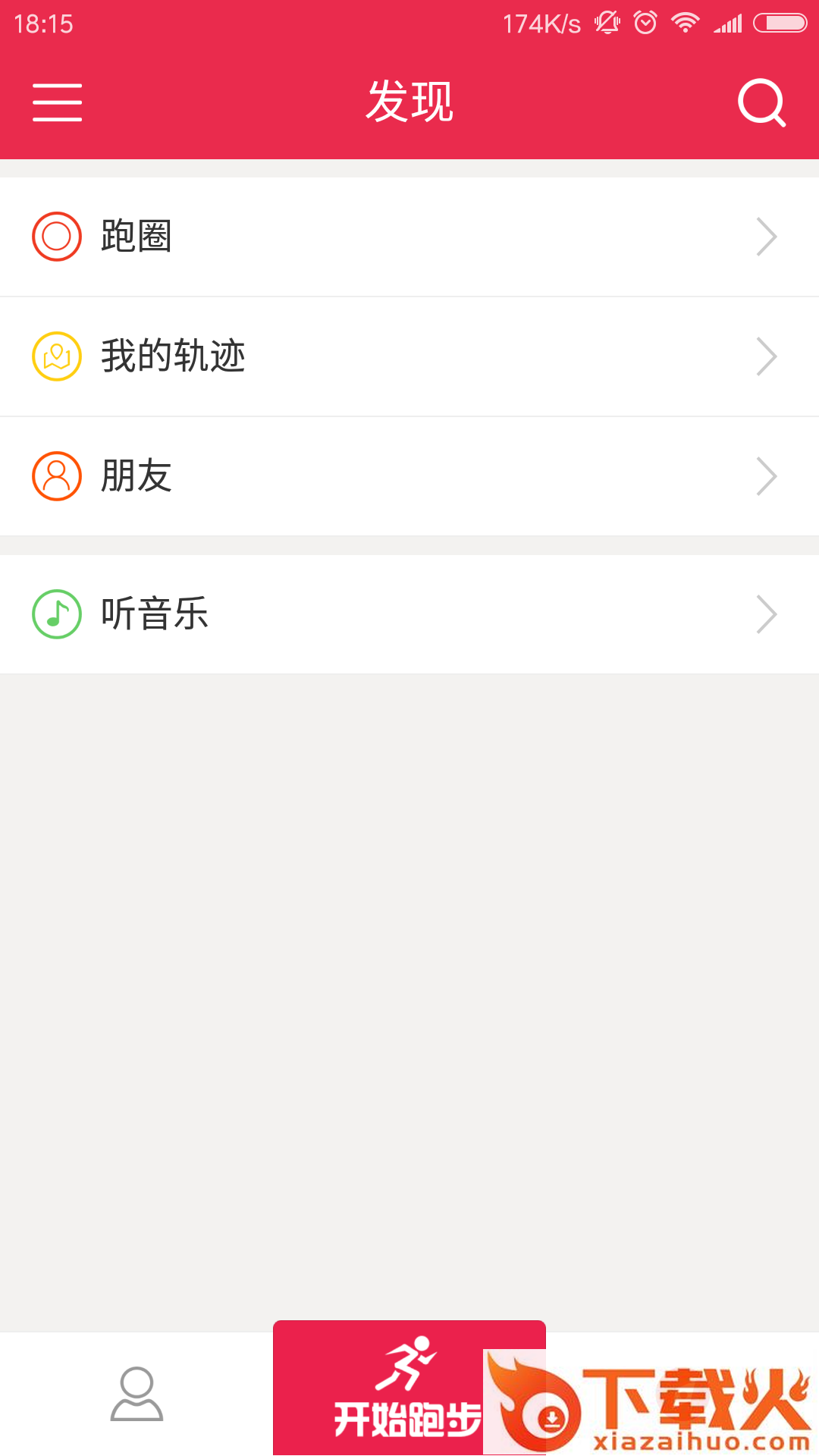This screenshot has width=819, height=1456.
Task: Open 听音乐 listen to music
Action: click(x=409, y=614)
